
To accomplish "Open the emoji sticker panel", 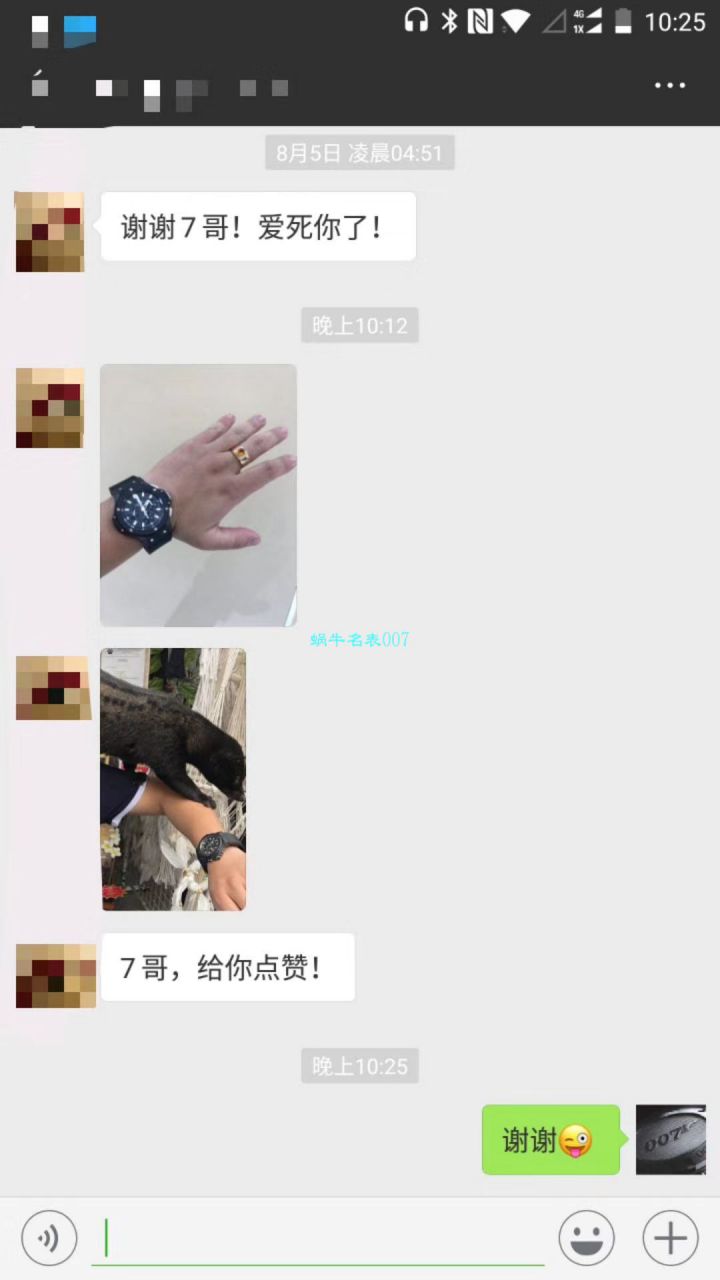I will [586, 1239].
